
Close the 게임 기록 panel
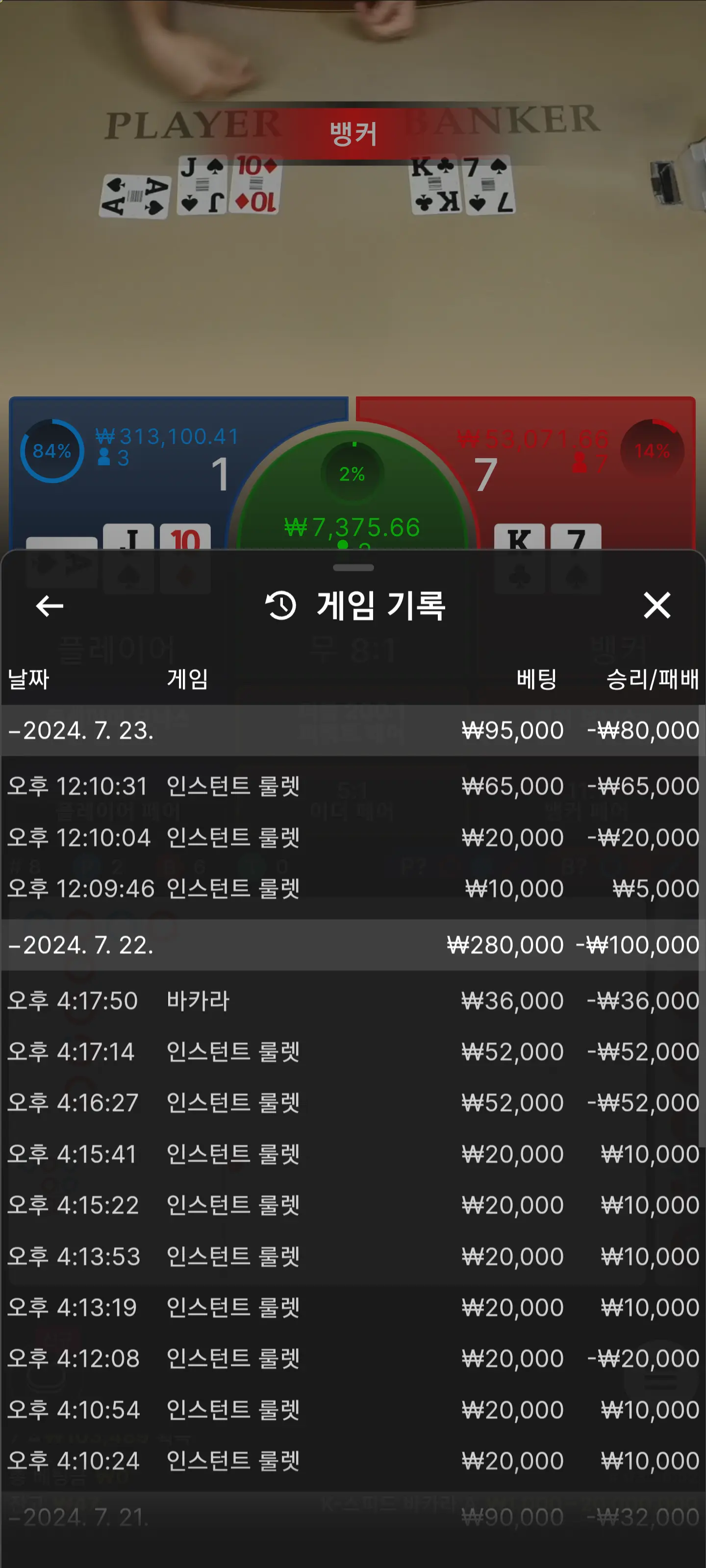(x=656, y=605)
